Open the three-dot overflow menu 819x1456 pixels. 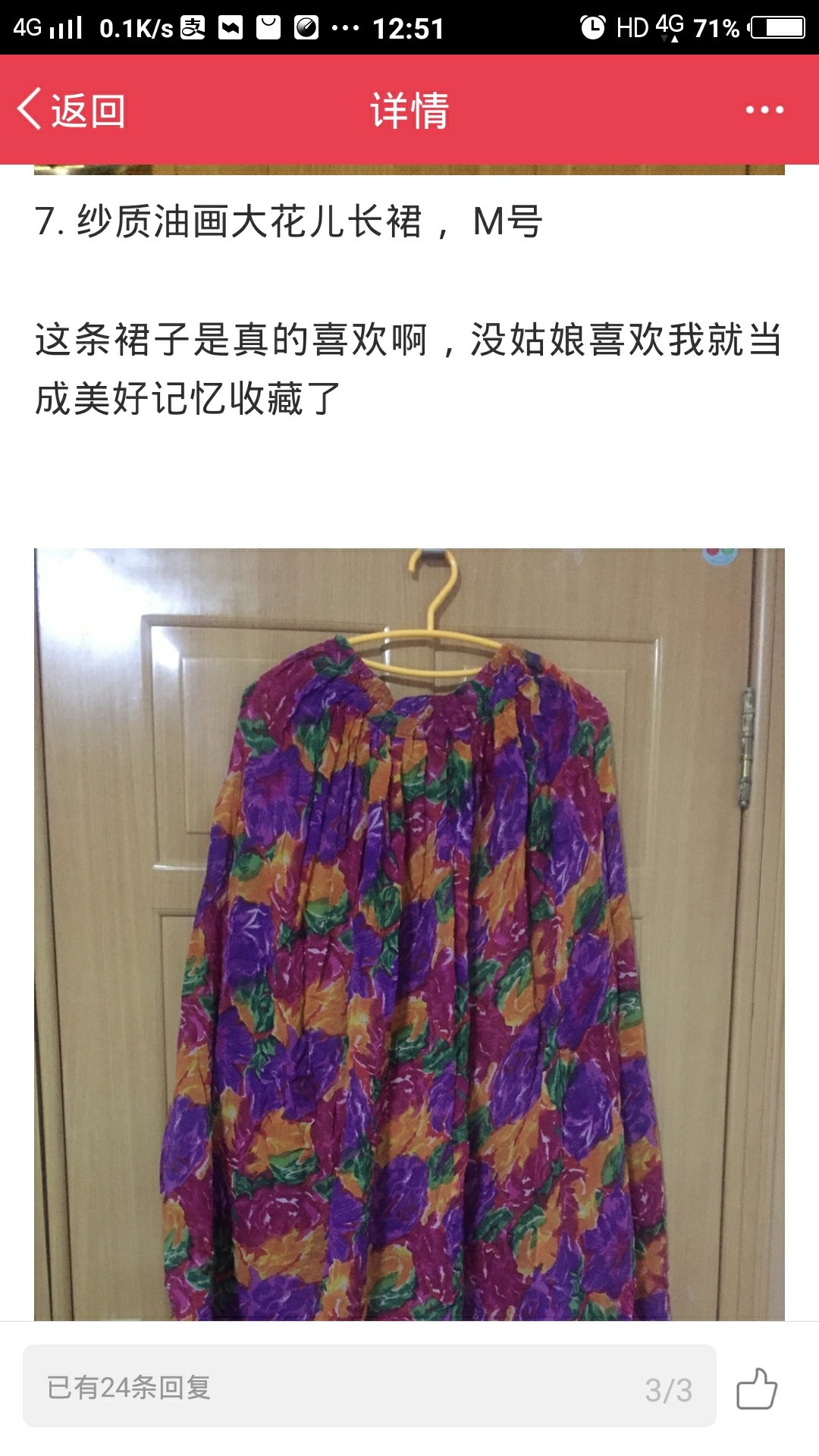[764, 110]
